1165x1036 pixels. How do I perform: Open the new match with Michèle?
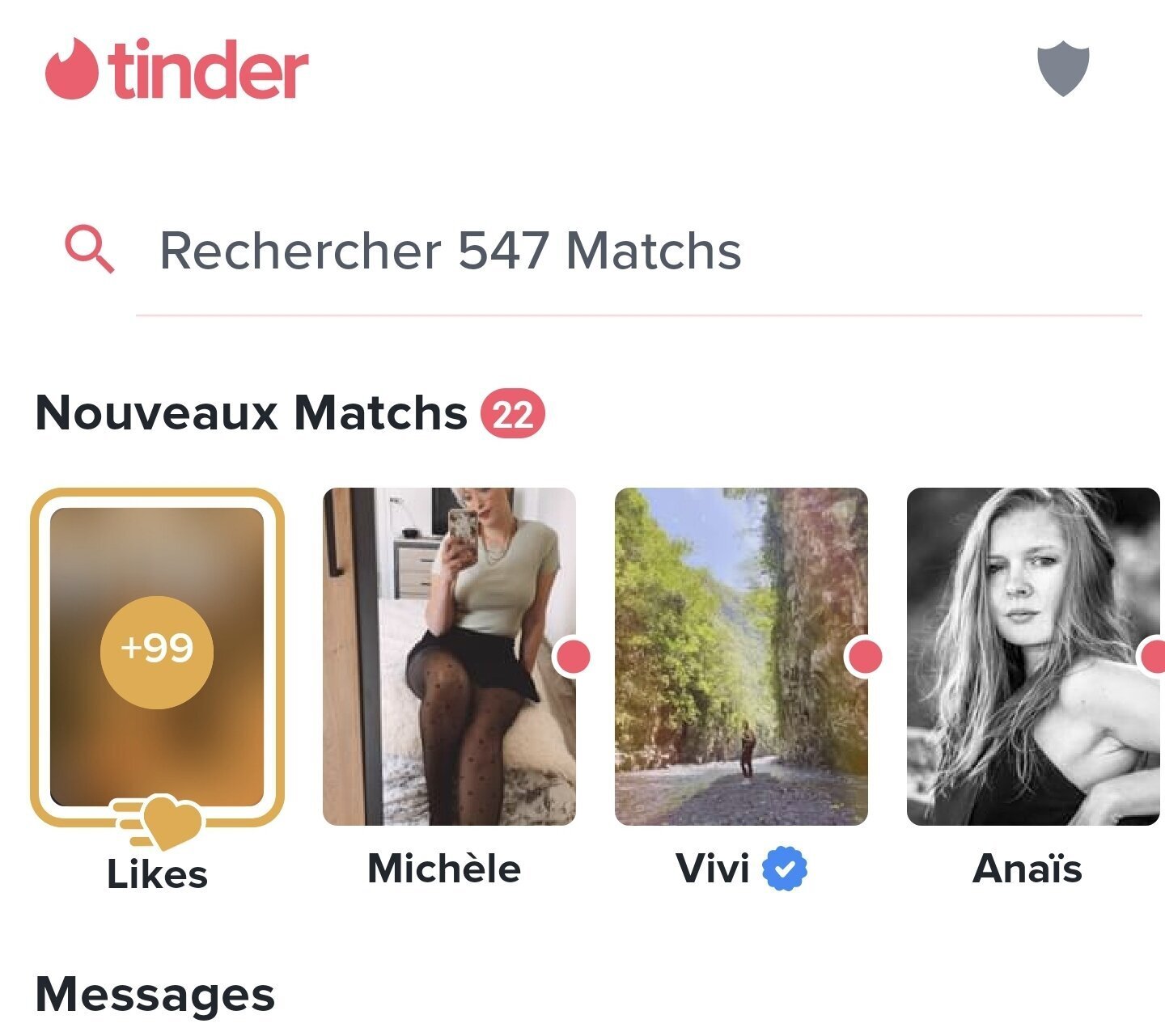tap(449, 657)
